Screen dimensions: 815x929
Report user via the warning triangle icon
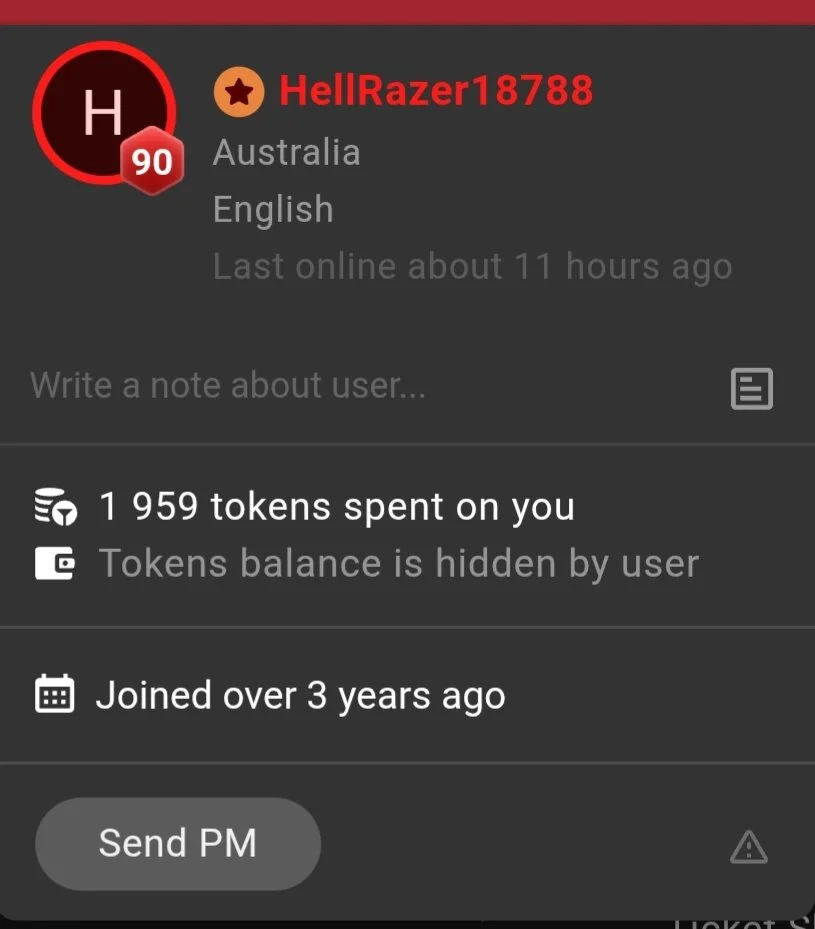pyautogui.click(x=748, y=848)
